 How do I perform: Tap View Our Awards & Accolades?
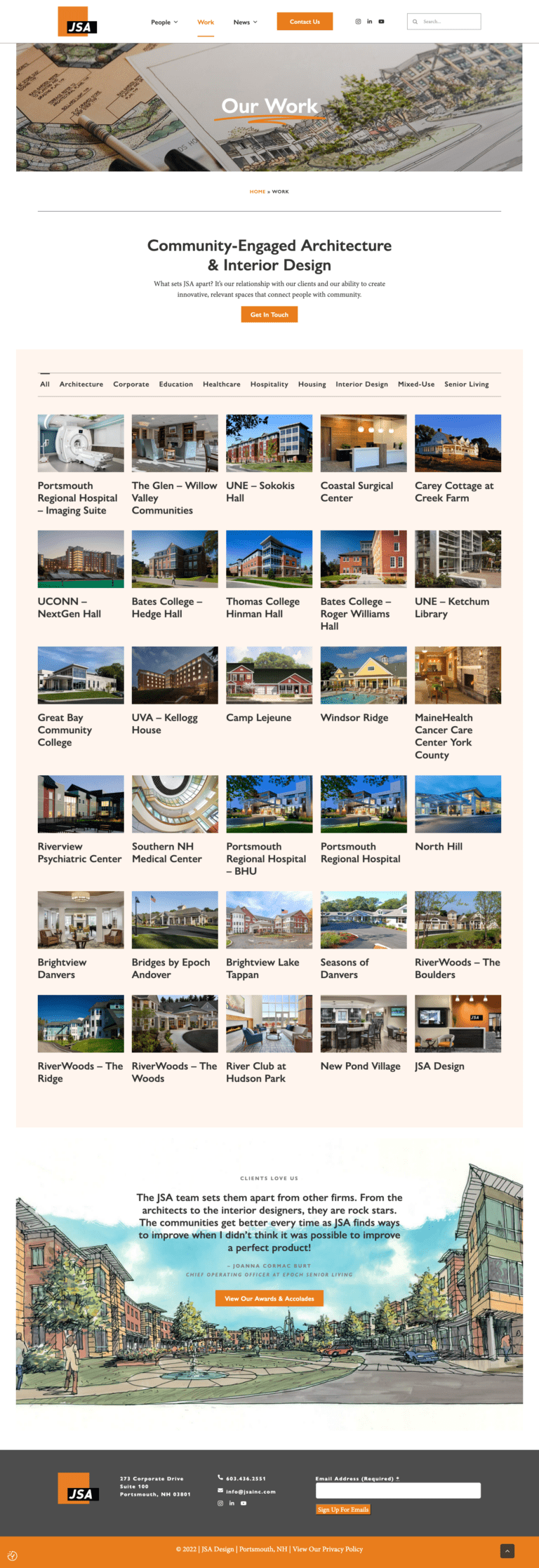point(269,1299)
